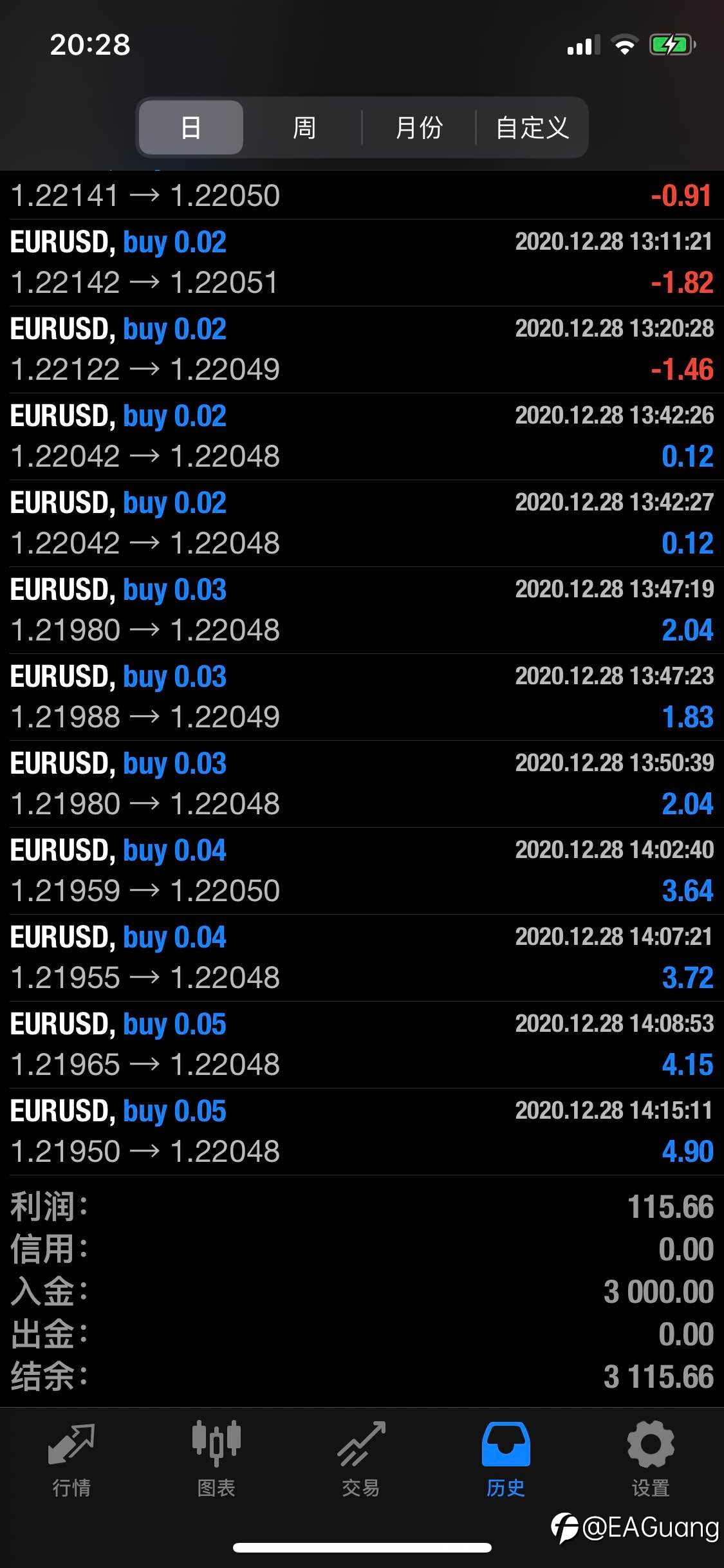Image resolution: width=724 pixels, height=1568 pixels.
Task: Open the trade from 13:42:26 with 0.12 profit
Action: point(362,436)
